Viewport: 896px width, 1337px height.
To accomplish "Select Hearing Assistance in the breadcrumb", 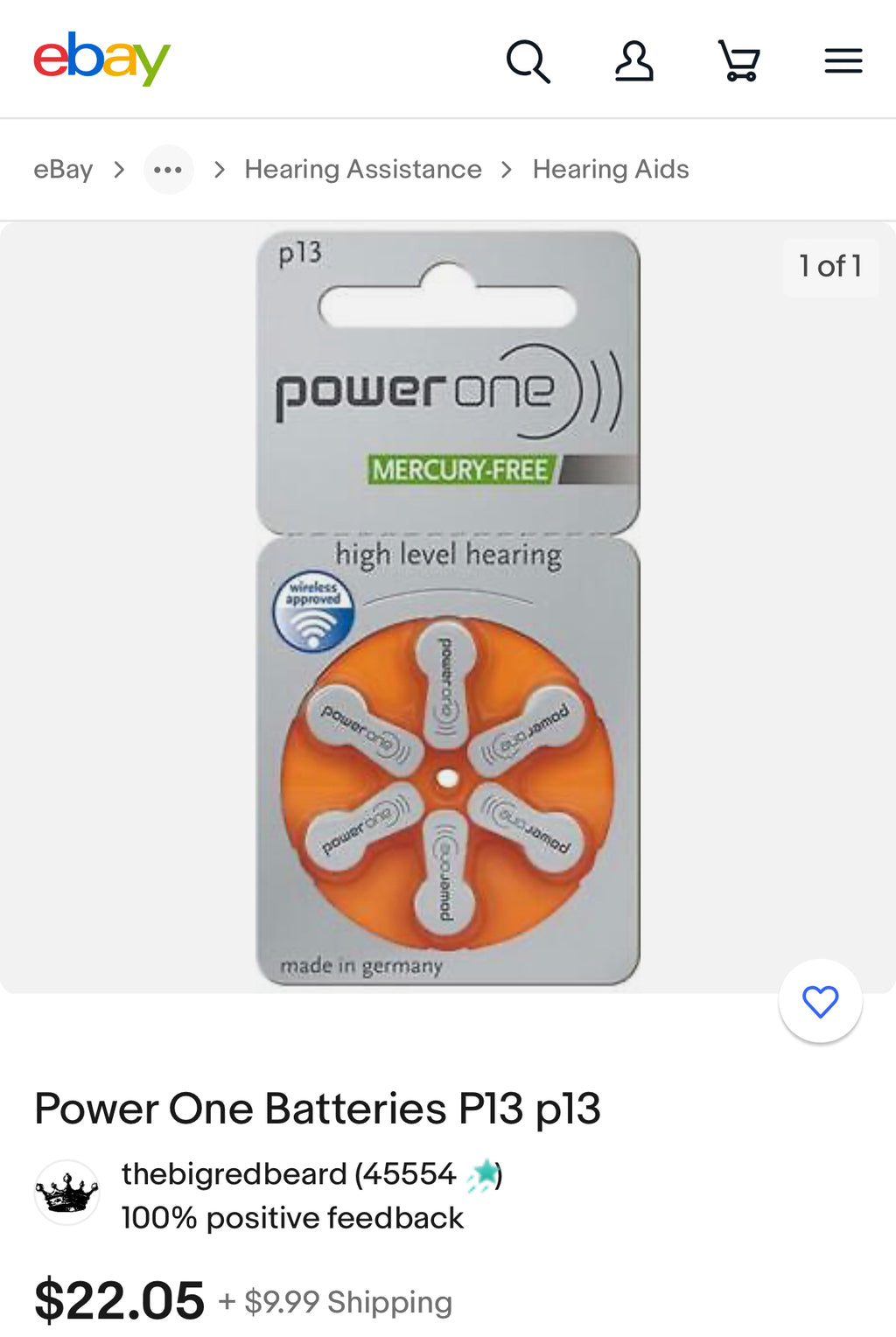I will [x=362, y=169].
